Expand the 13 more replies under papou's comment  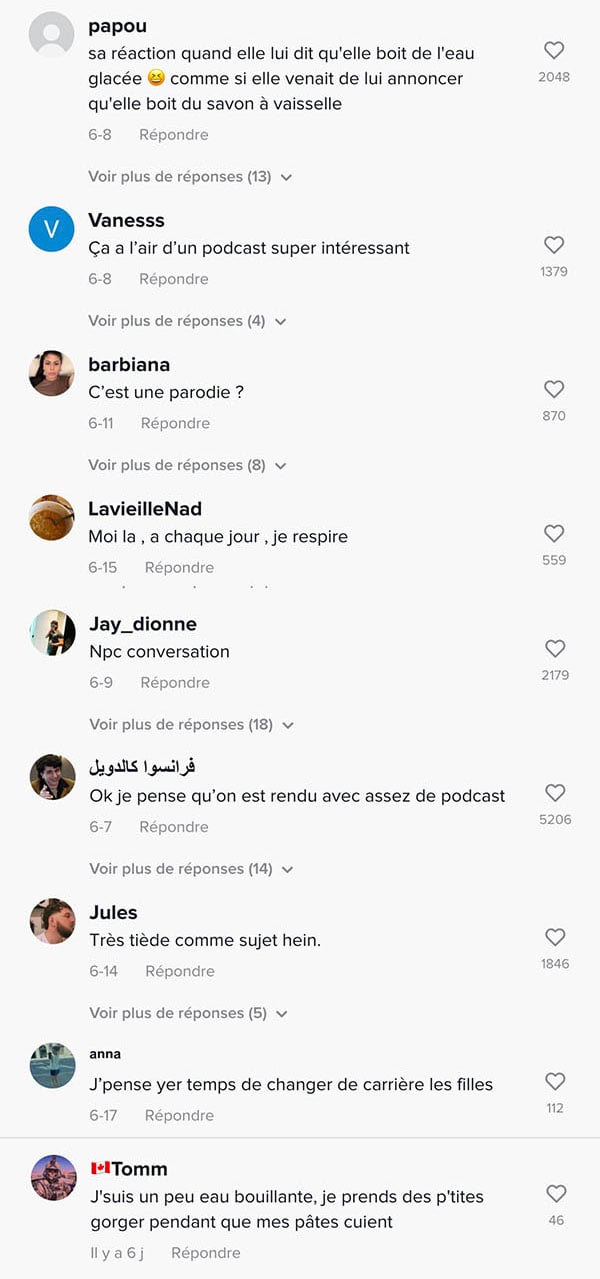coord(190,177)
